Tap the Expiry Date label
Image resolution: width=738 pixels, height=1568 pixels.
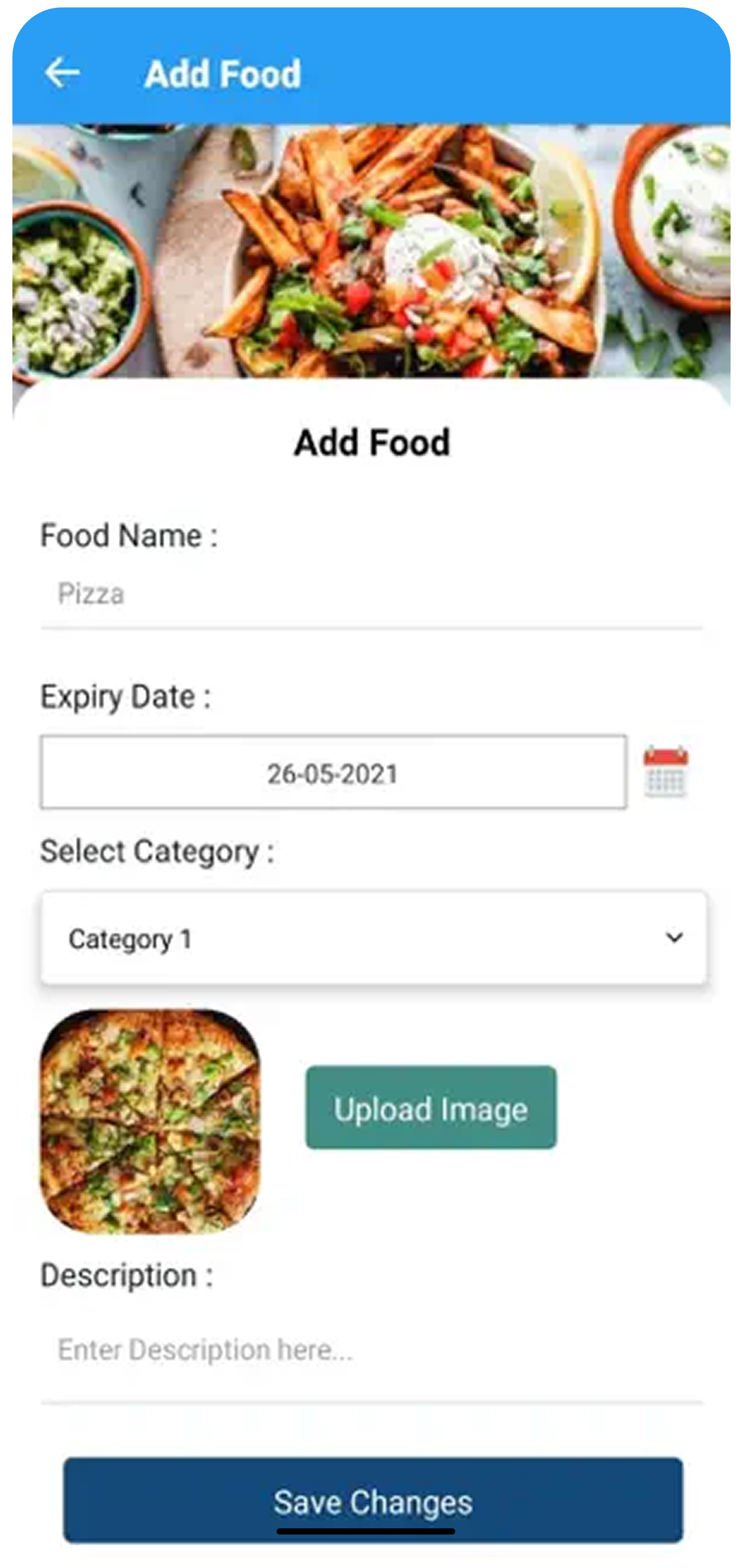tap(125, 696)
